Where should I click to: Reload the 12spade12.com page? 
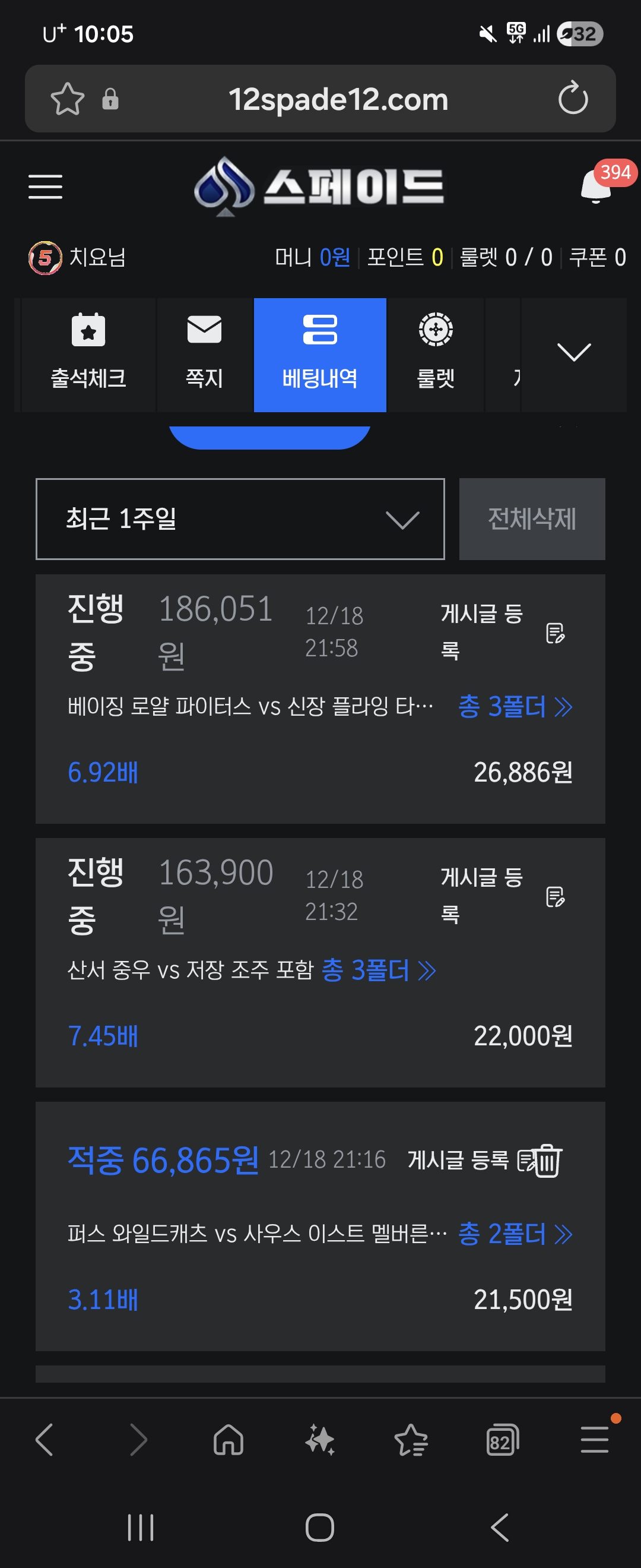(x=573, y=99)
